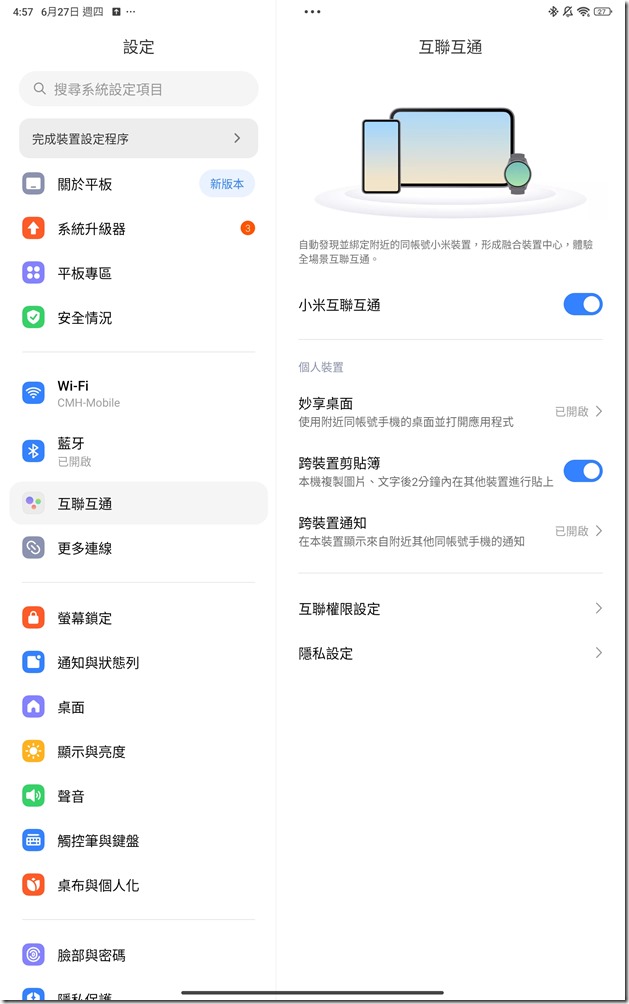Open 完成裝置設定程序 banner
629x1004 pixels.
(x=138, y=138)
